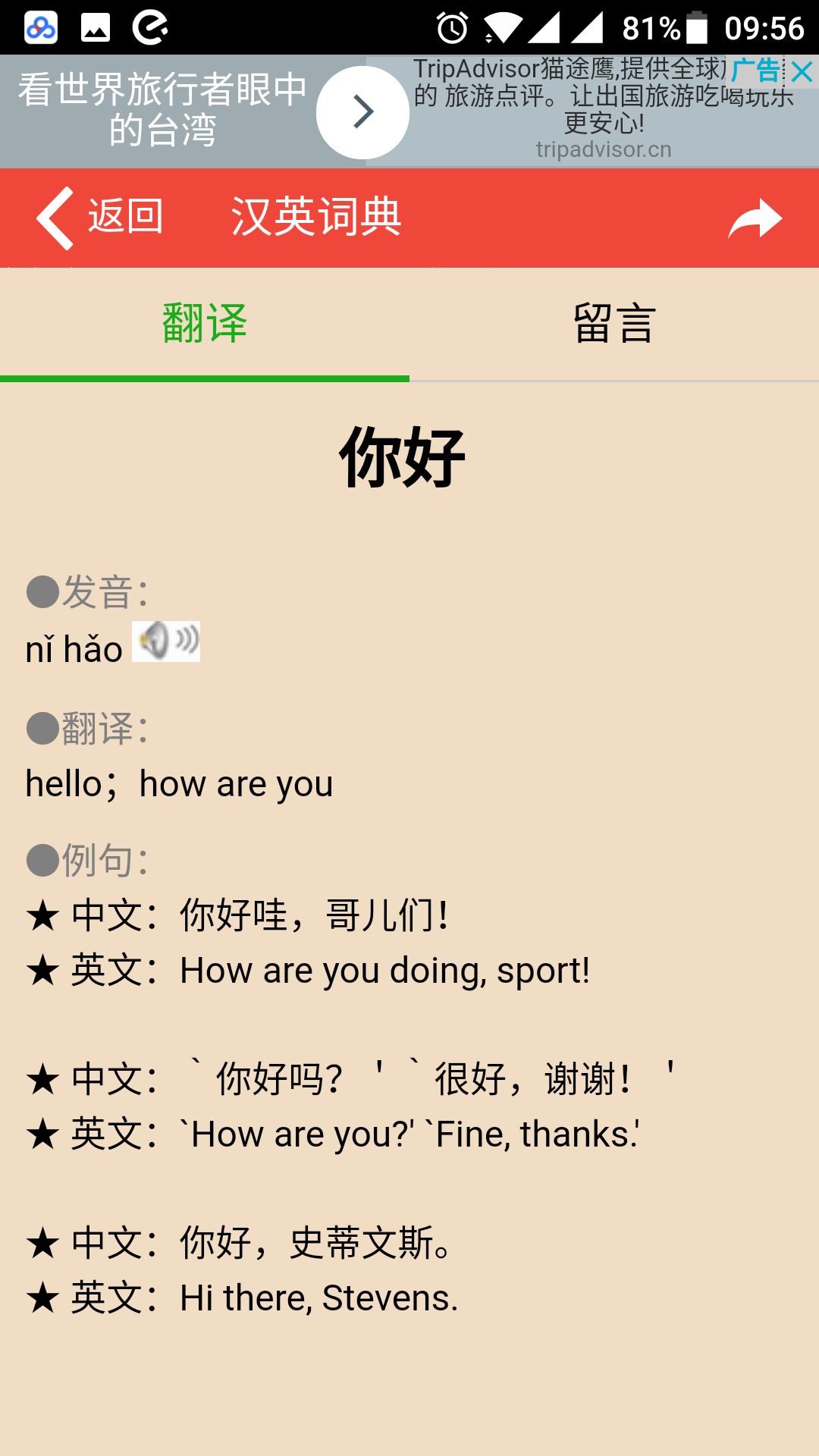819x1456 pixels.
Task: Switch to the 留言 tab
Action: 614,324
